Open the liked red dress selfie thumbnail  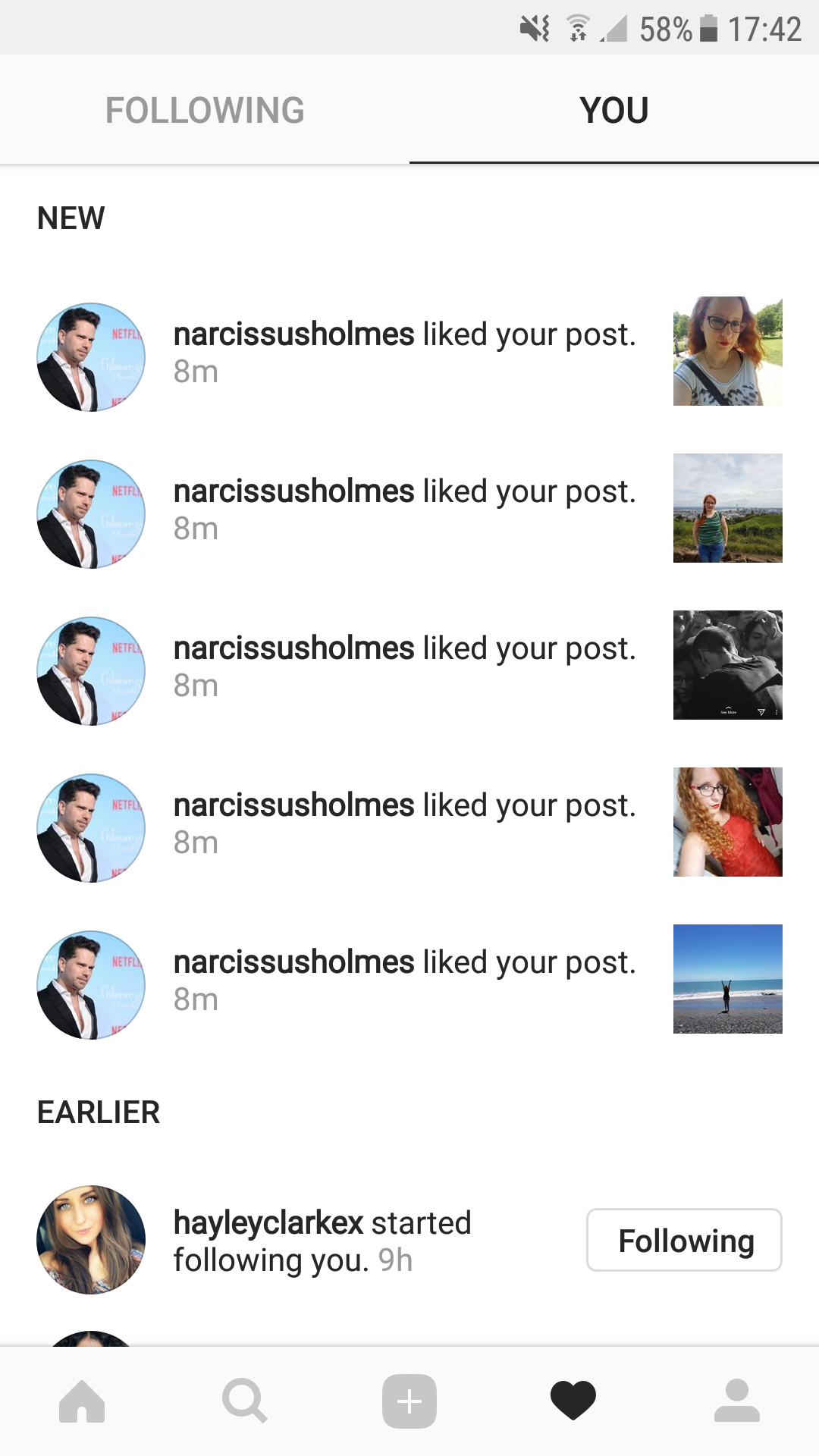click(x=727, y=822)
